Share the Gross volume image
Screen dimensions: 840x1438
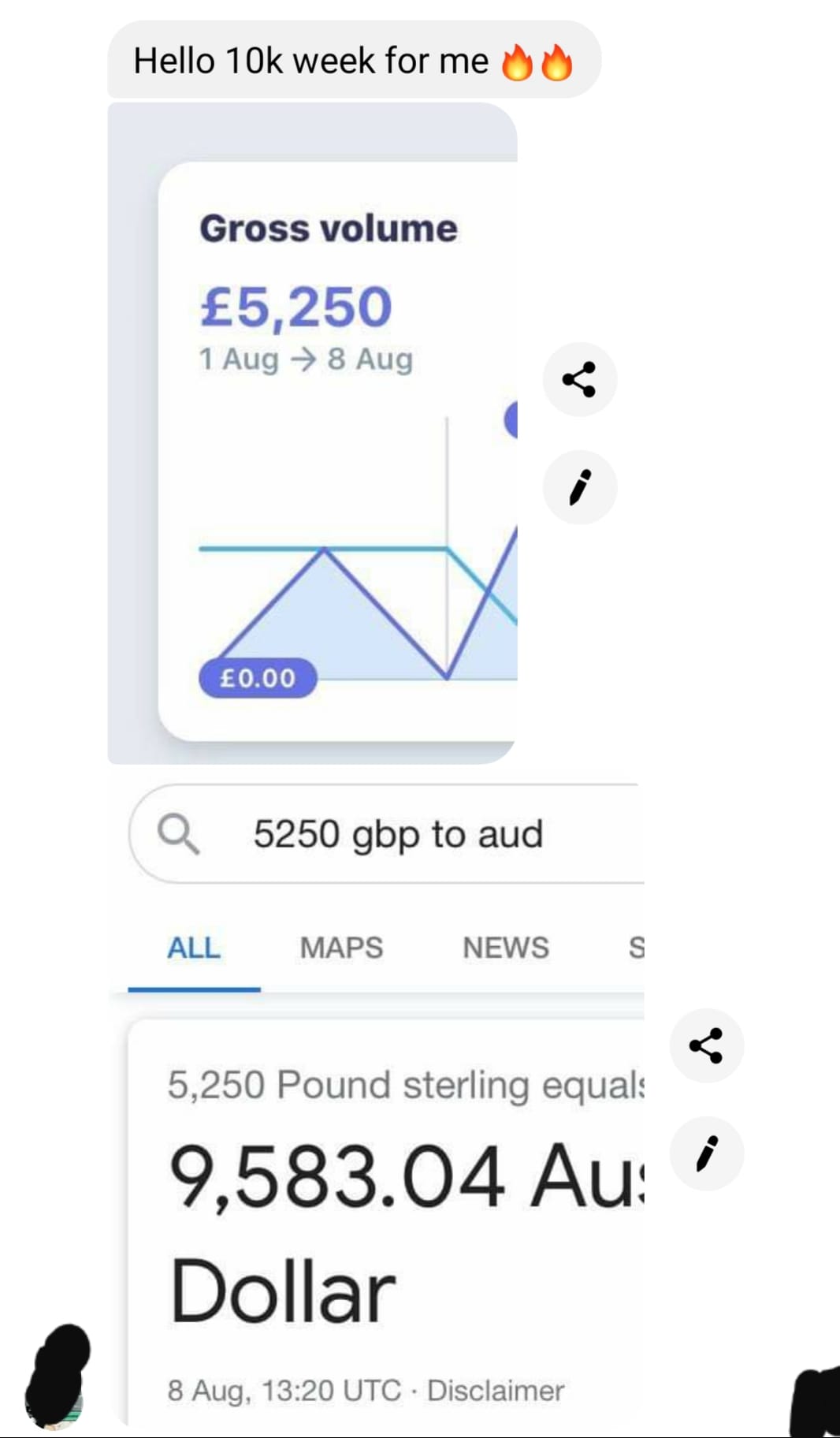coord(579,379)
